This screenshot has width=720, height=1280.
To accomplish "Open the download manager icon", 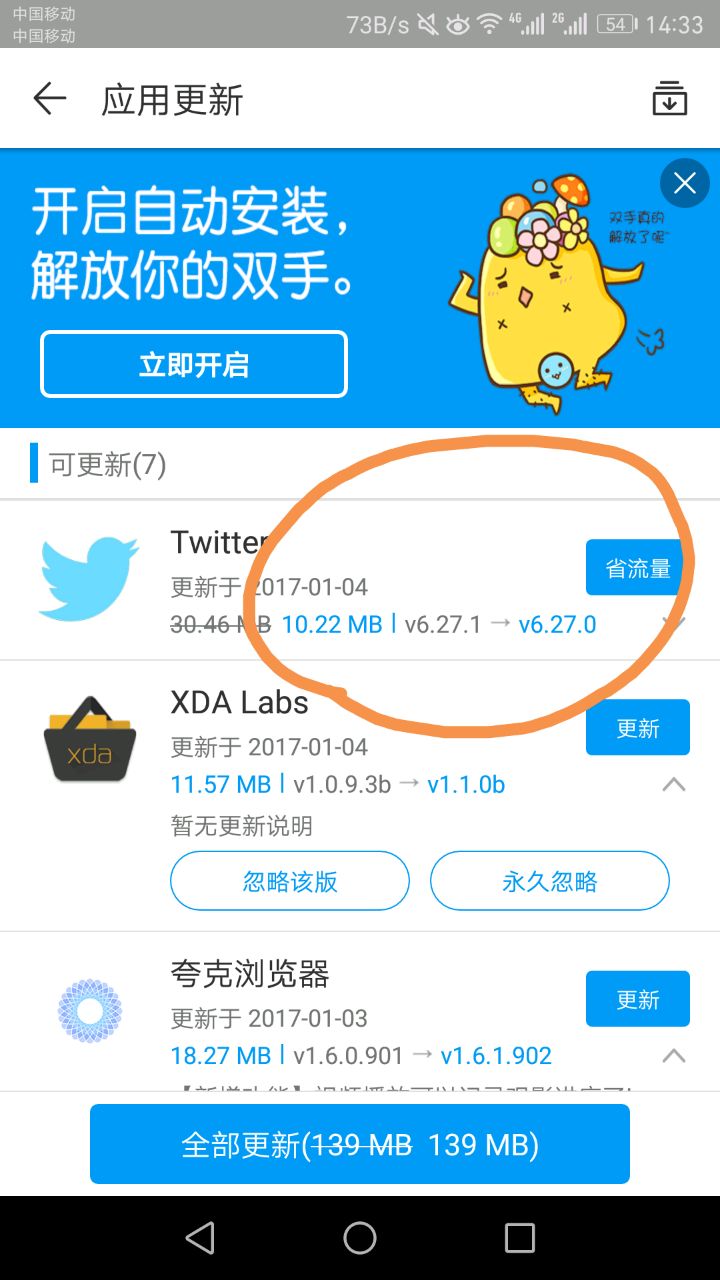I will [669, 99].
